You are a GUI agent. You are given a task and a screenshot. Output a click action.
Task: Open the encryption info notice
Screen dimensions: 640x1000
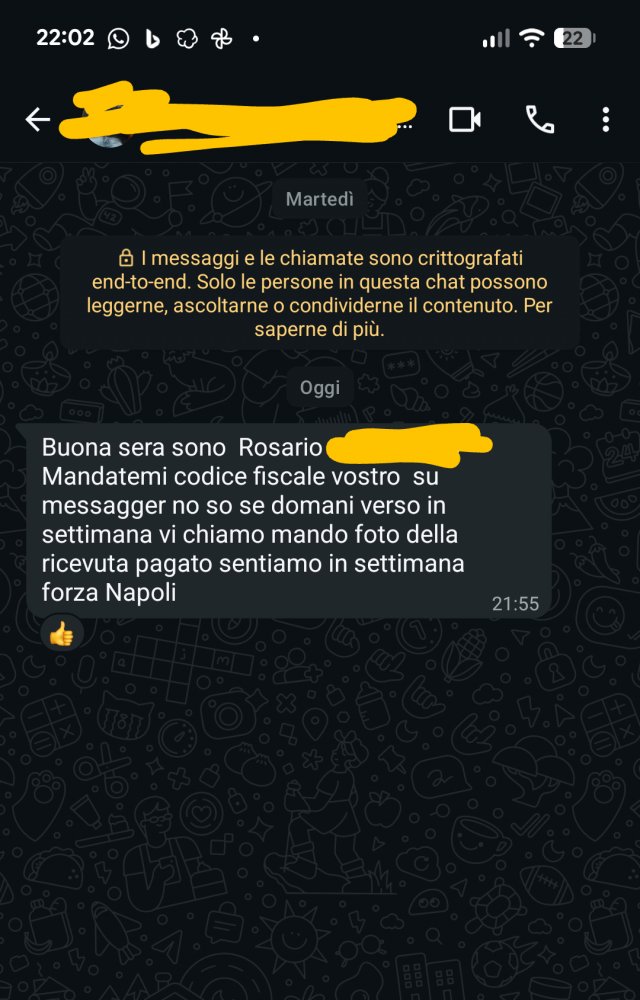pyautogui.click(x=320, y=294)
